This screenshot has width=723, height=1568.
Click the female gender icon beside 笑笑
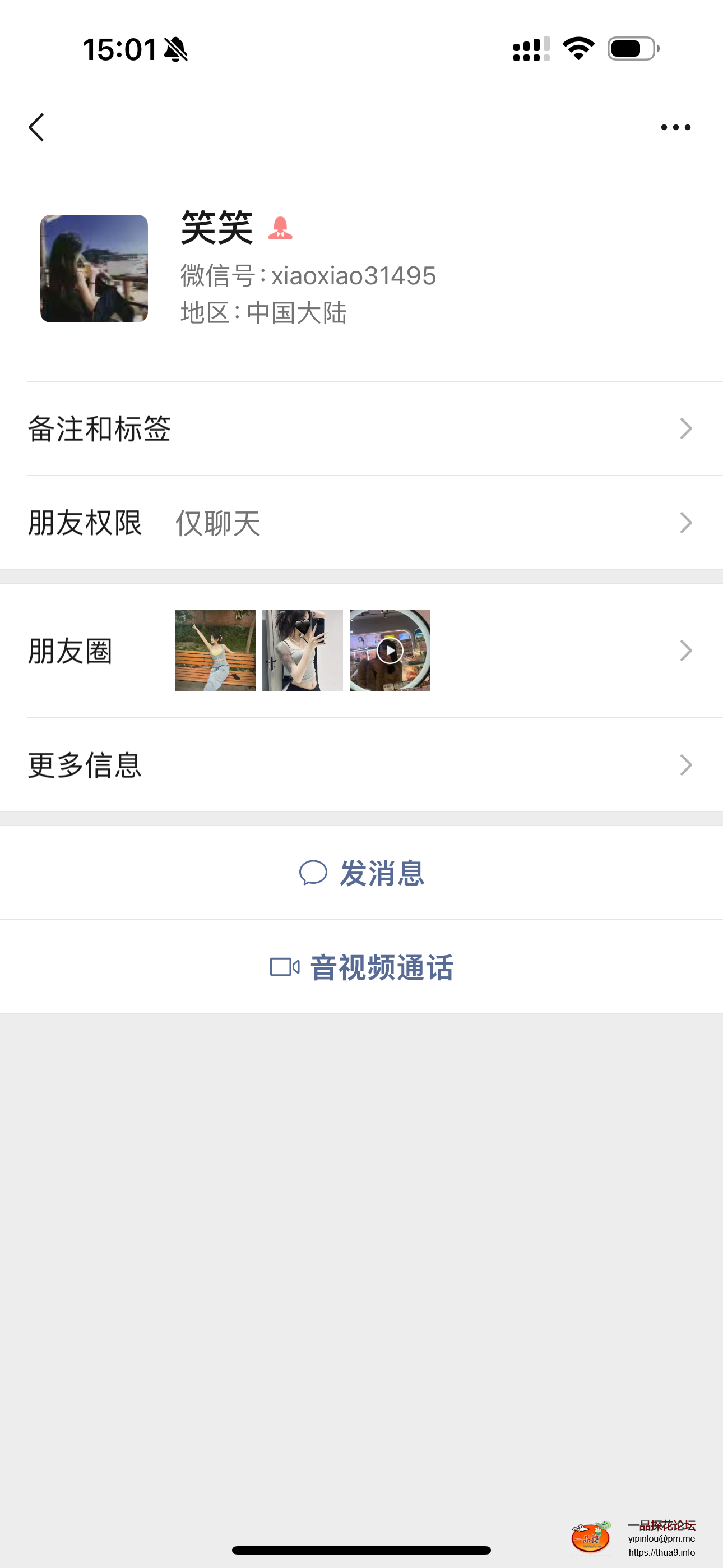(x=282, y=229)
